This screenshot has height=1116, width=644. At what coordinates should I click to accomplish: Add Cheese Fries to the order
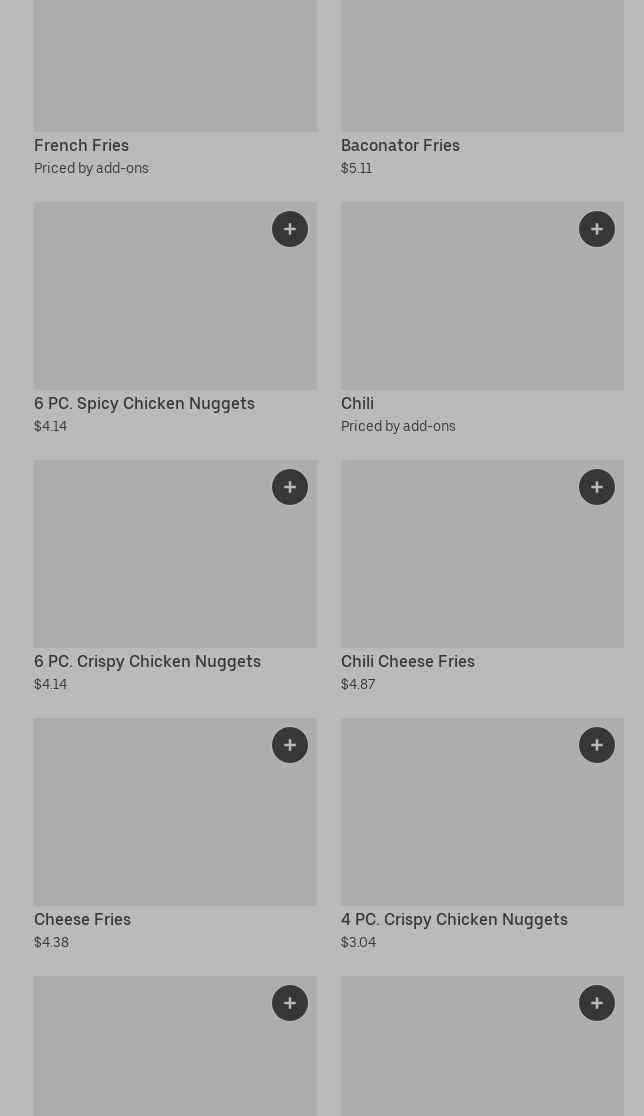tap(290, 745)
